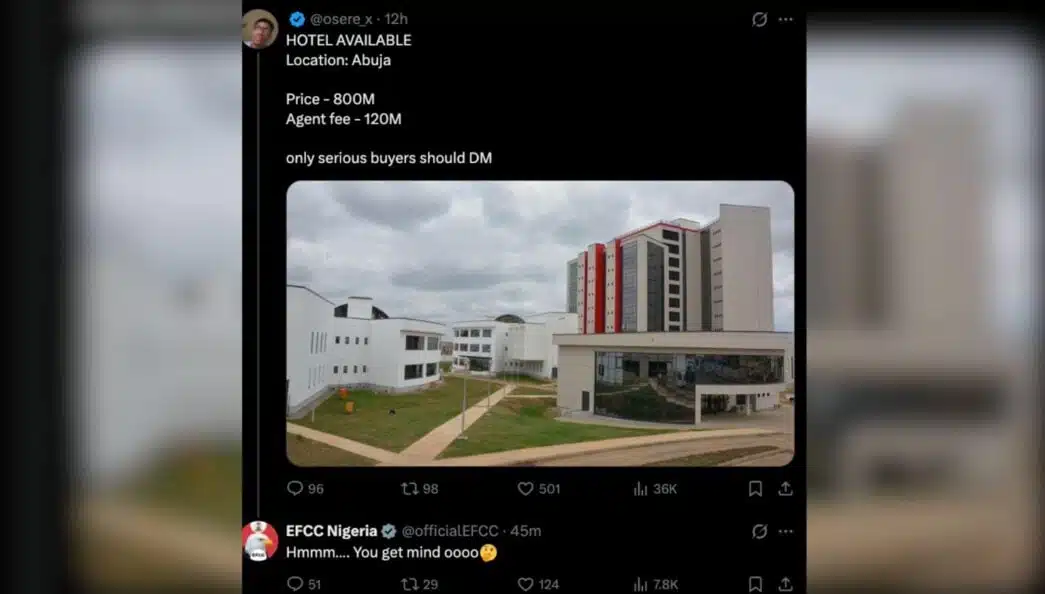View the hotel photo in full

pos(540,323)
